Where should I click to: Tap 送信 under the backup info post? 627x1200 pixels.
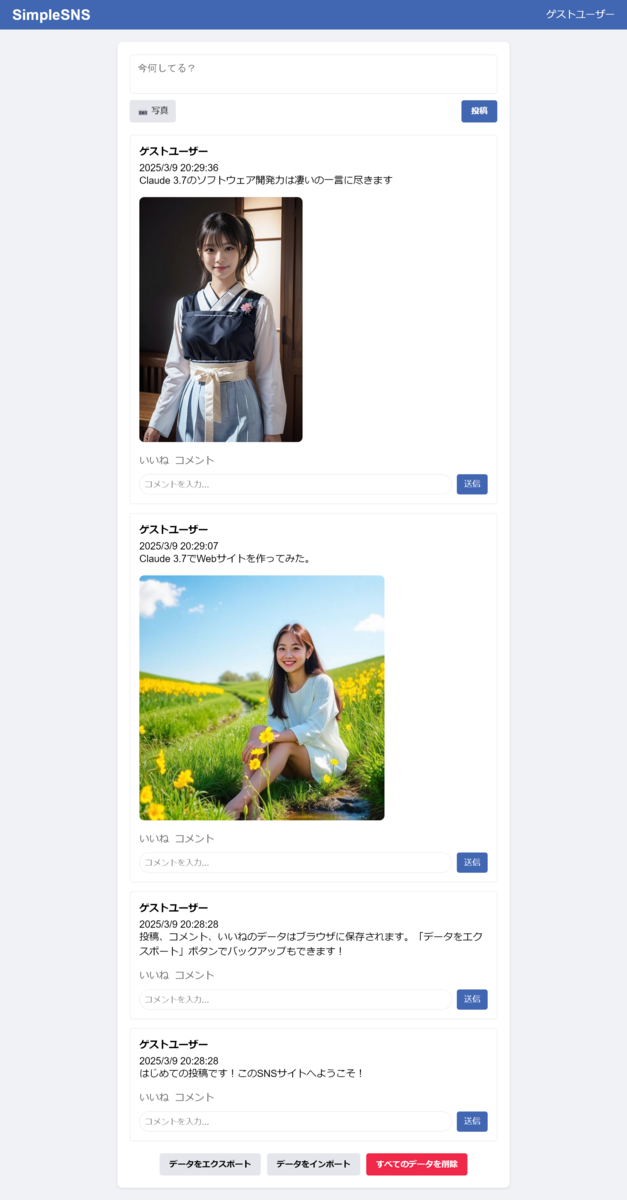point(472,999)
